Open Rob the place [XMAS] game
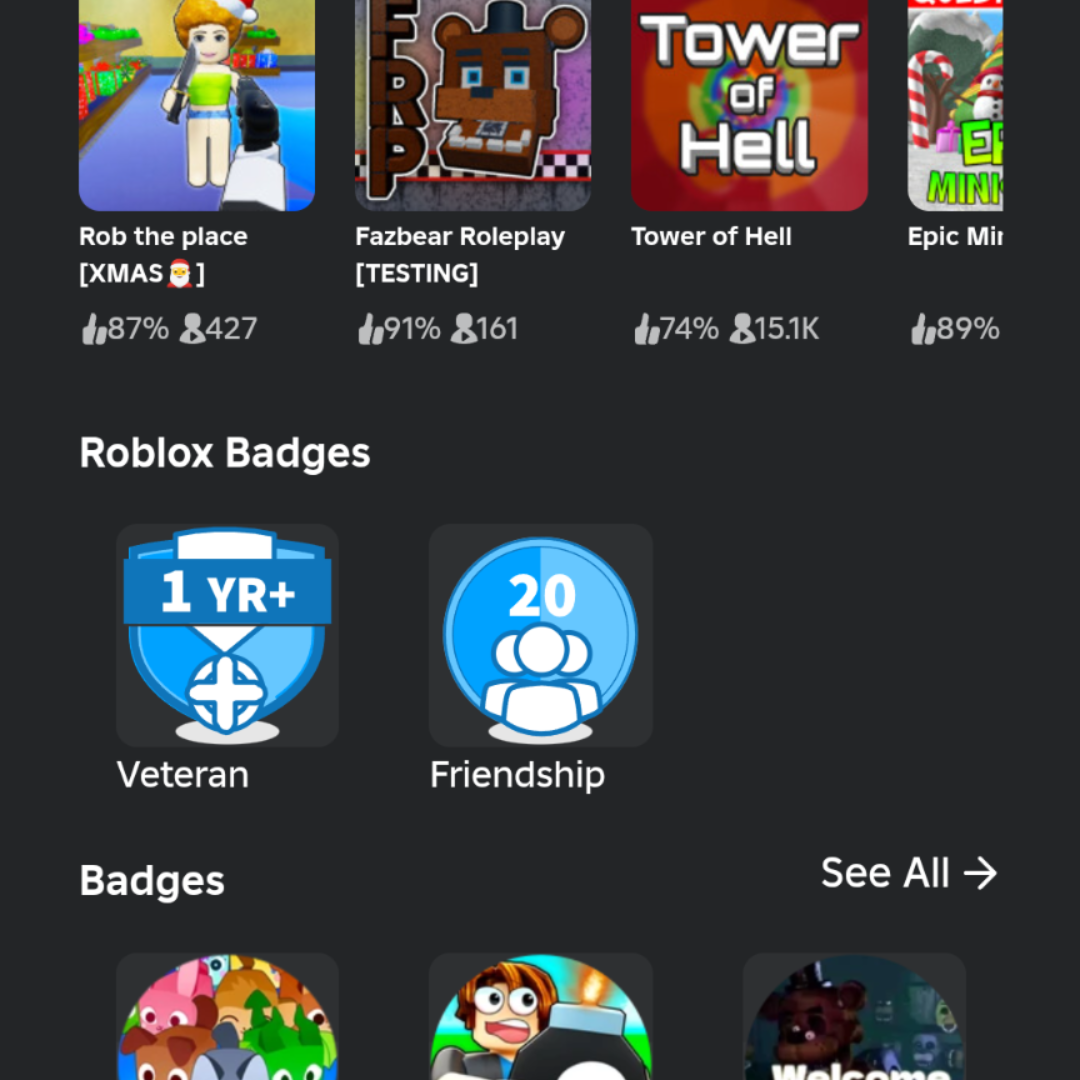1080x1080 pixels. (197, 105)
